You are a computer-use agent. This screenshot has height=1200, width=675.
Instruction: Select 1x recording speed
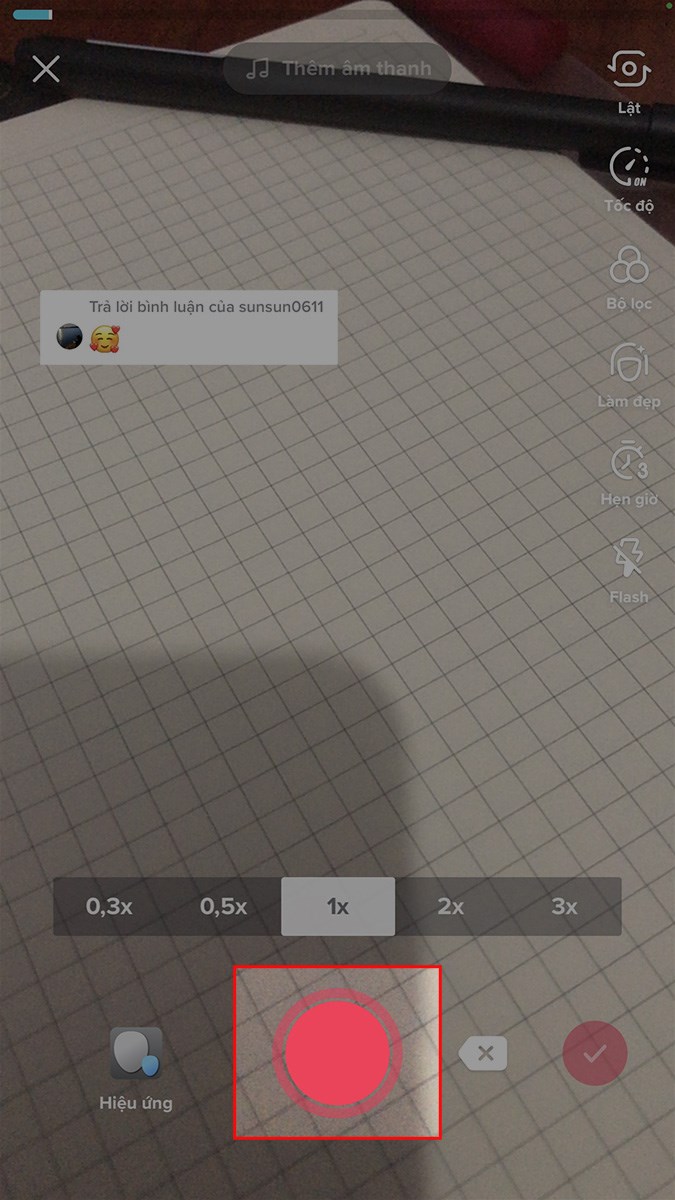tap(338, 906)
